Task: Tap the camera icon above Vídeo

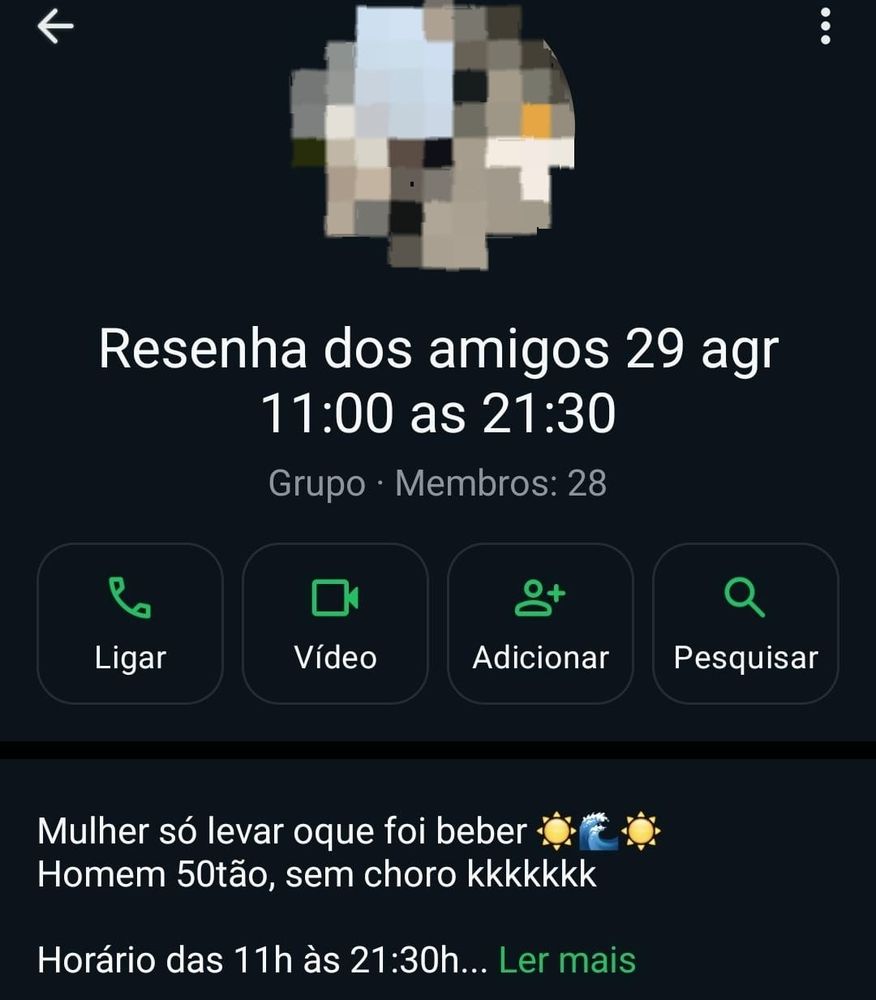Action: [335, 597]
